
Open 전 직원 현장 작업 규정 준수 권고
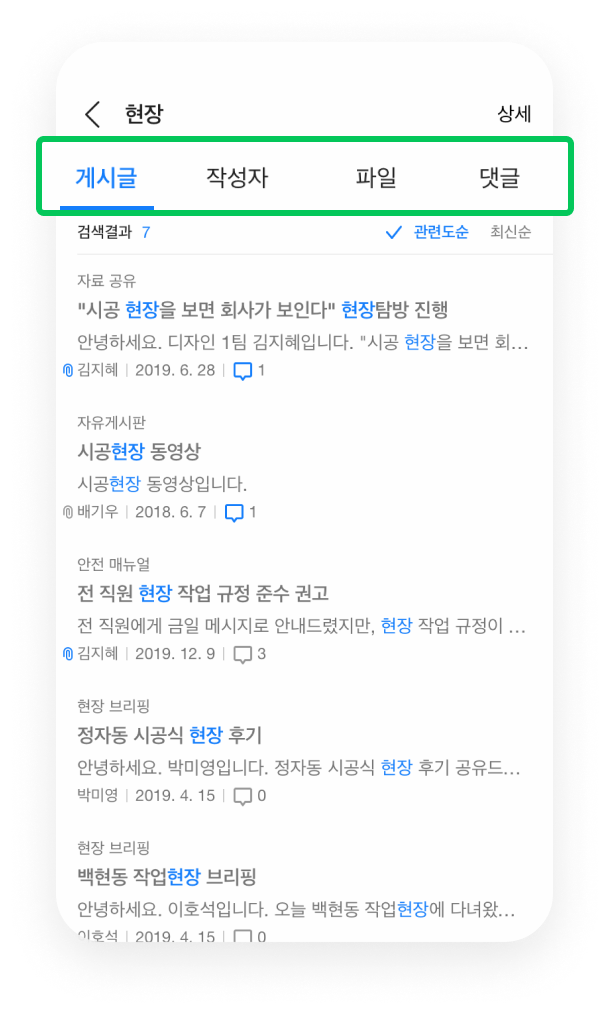(x=203, y=594)
